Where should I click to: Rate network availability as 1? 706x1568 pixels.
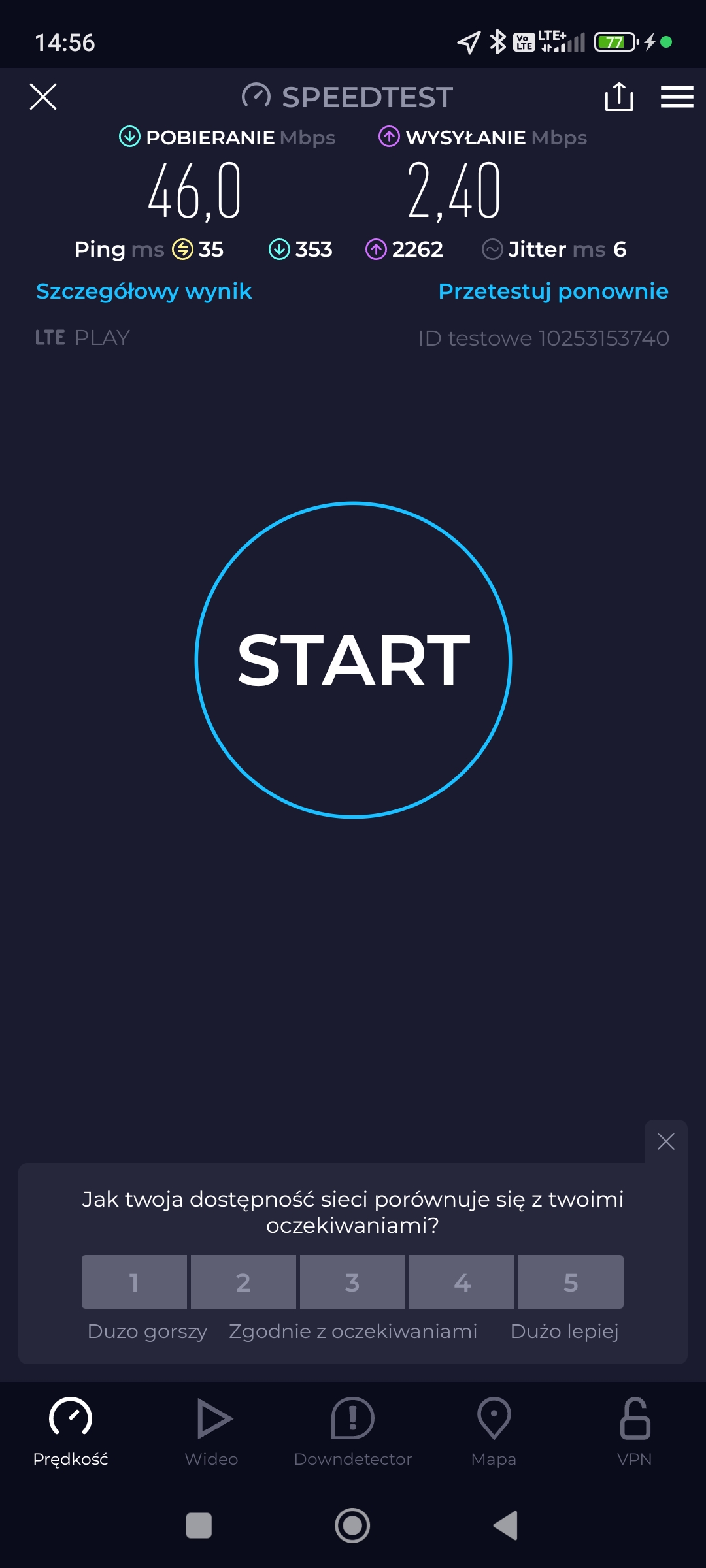tap(134, 1282)
